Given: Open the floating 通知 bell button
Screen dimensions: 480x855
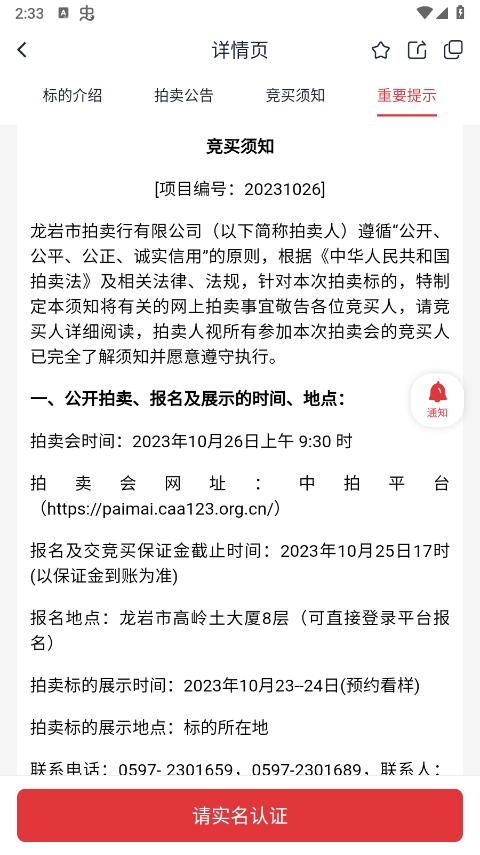Looking at the screenshot, I should click(x=437, y=400).
